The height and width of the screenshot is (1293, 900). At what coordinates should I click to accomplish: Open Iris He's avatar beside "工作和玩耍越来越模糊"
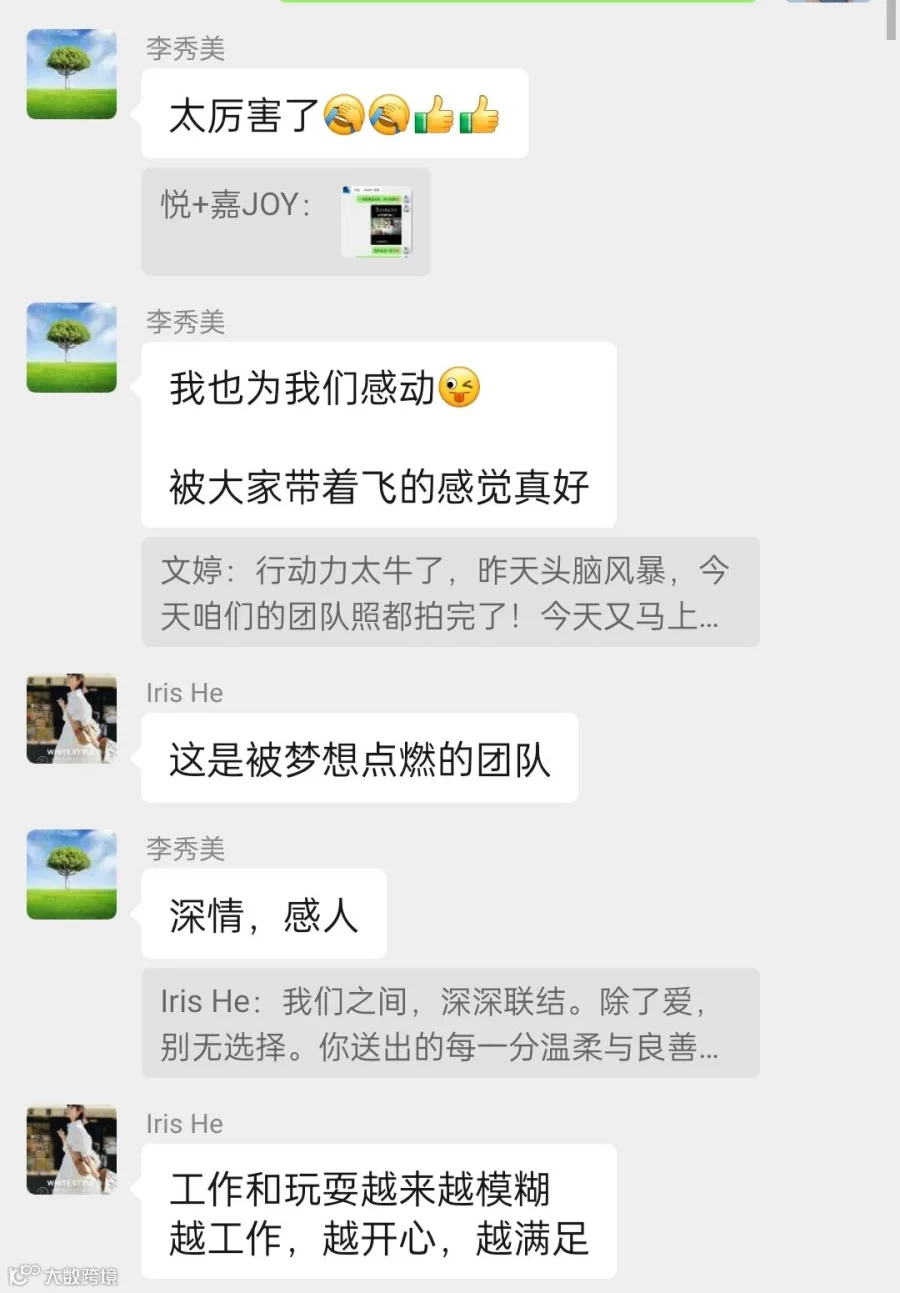[x=71, y=1150]
